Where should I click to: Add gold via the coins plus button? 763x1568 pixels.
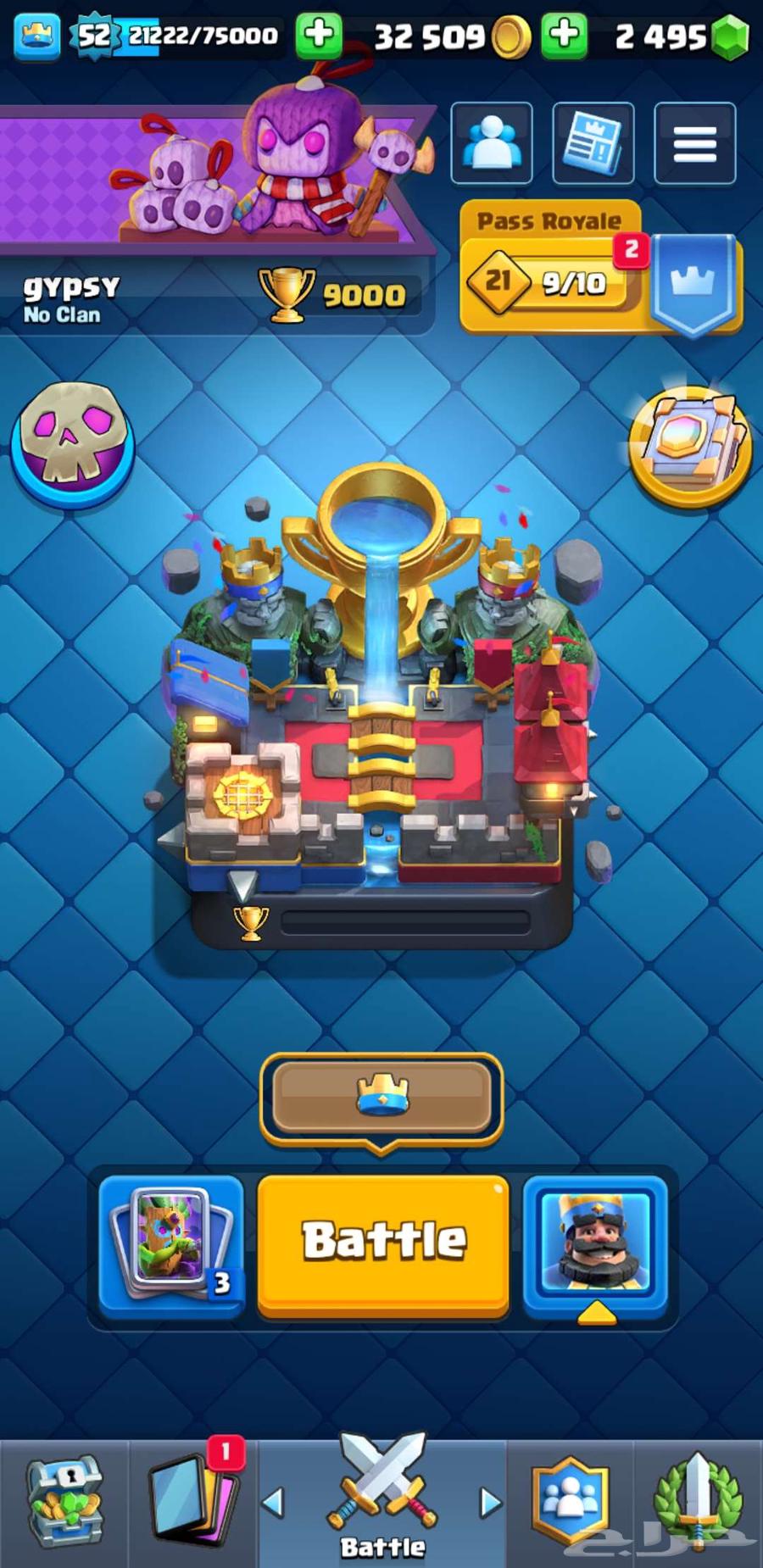pos(565,36)
